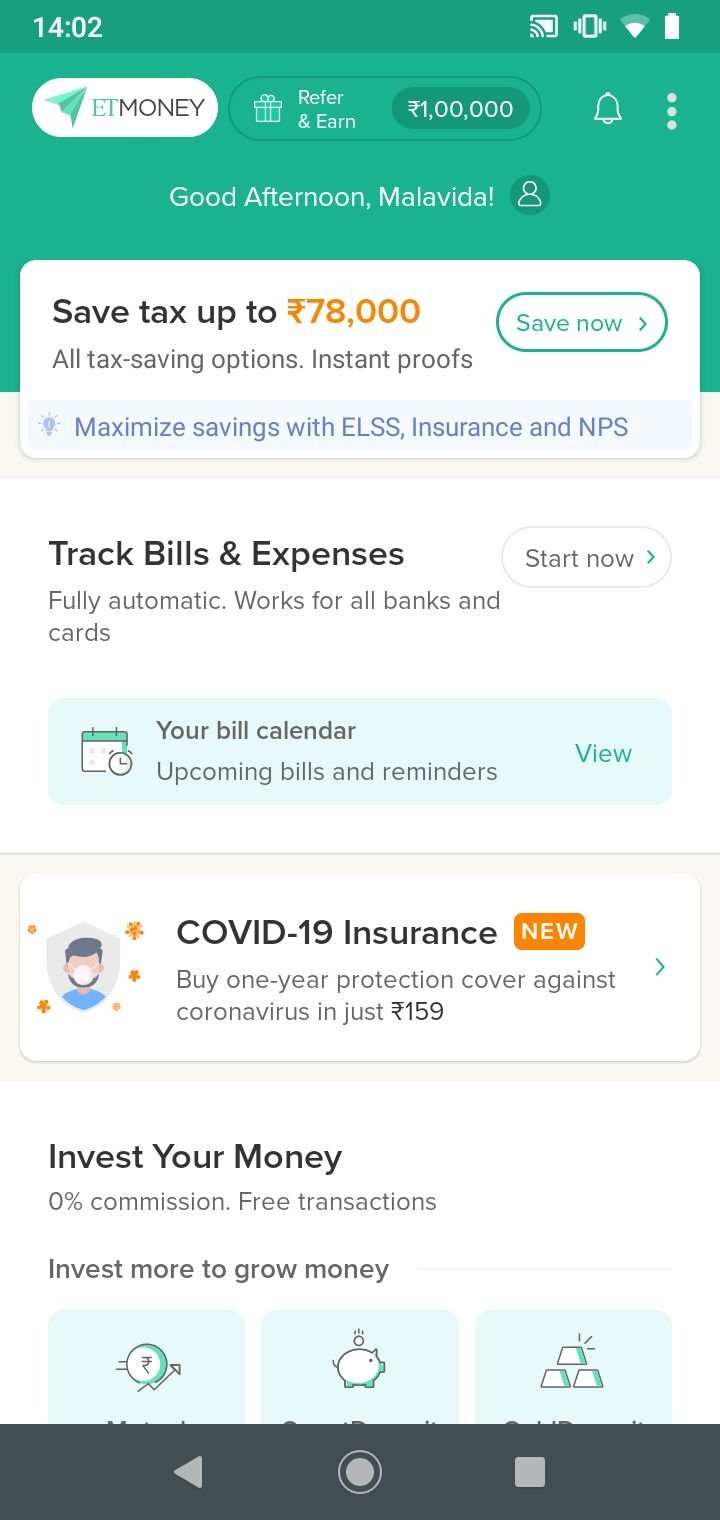Start tracking bills with Start now
Screen dimensions: 720x1520
tap(586, 557)
